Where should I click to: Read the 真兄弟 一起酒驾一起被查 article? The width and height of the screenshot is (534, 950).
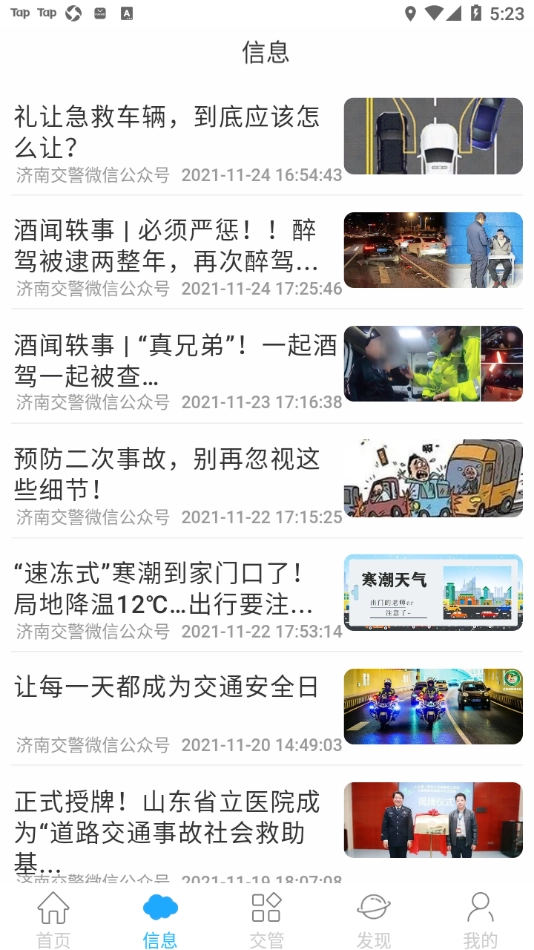[267, 367]
